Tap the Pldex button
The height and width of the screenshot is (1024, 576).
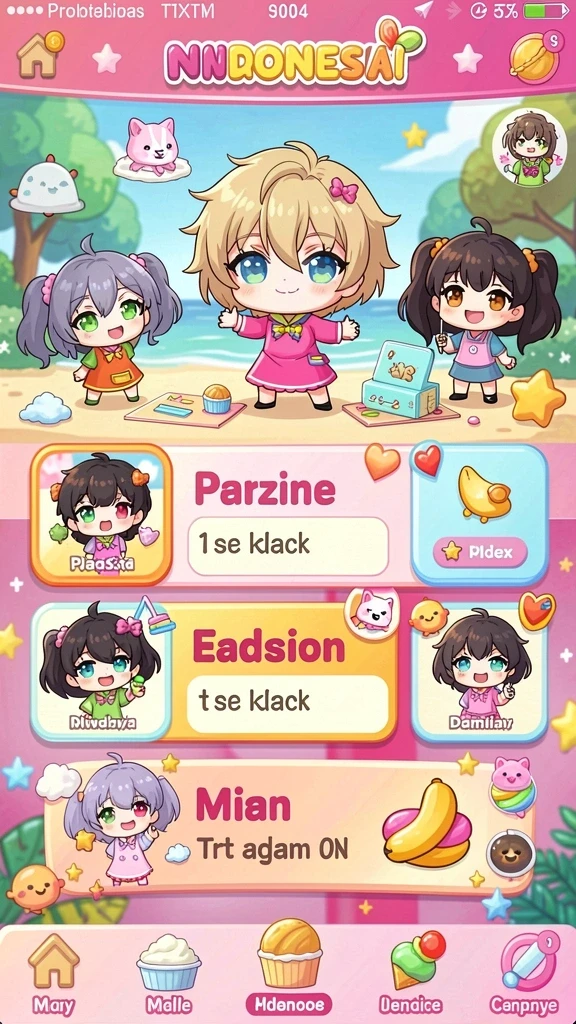pos(480,552)
